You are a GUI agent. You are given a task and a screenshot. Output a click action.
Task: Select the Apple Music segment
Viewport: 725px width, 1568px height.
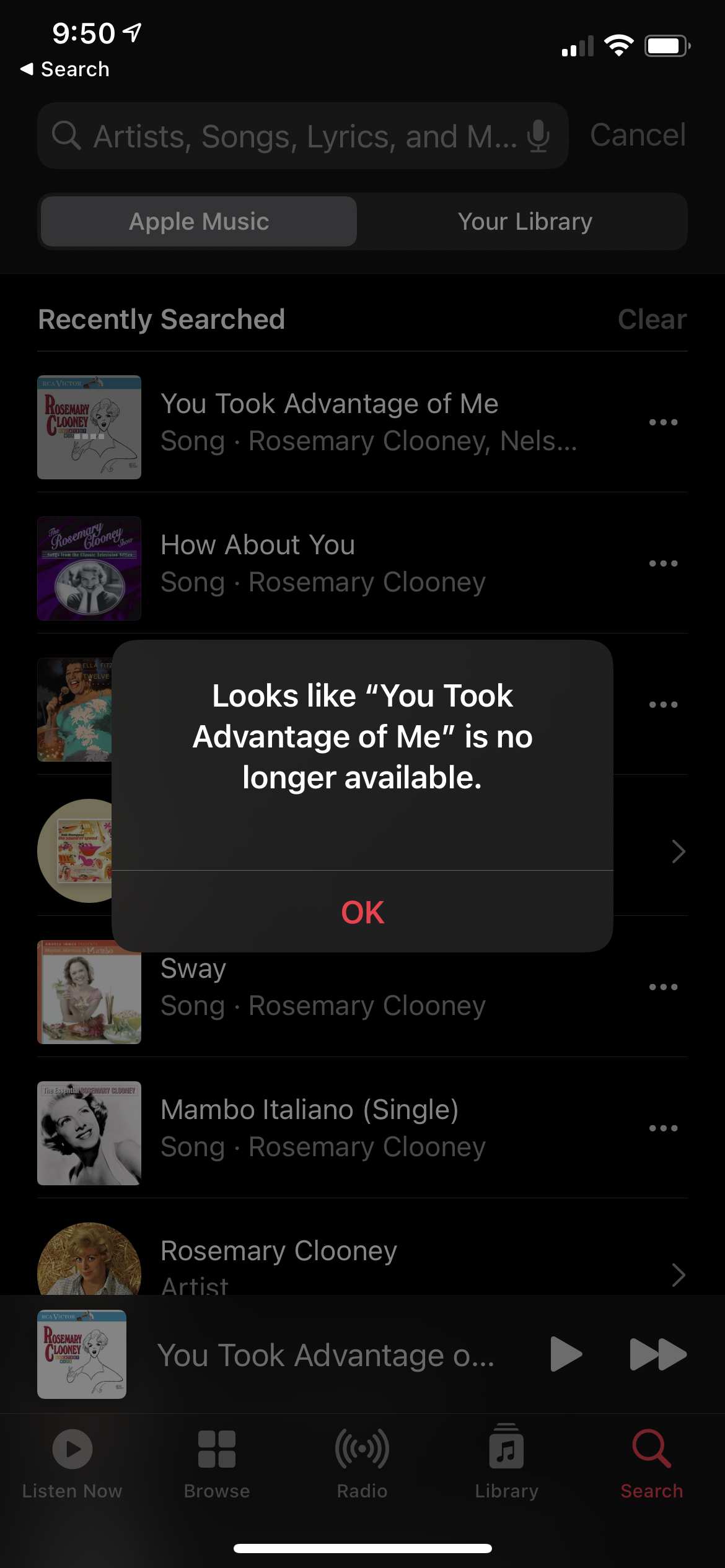click(199, 222)
